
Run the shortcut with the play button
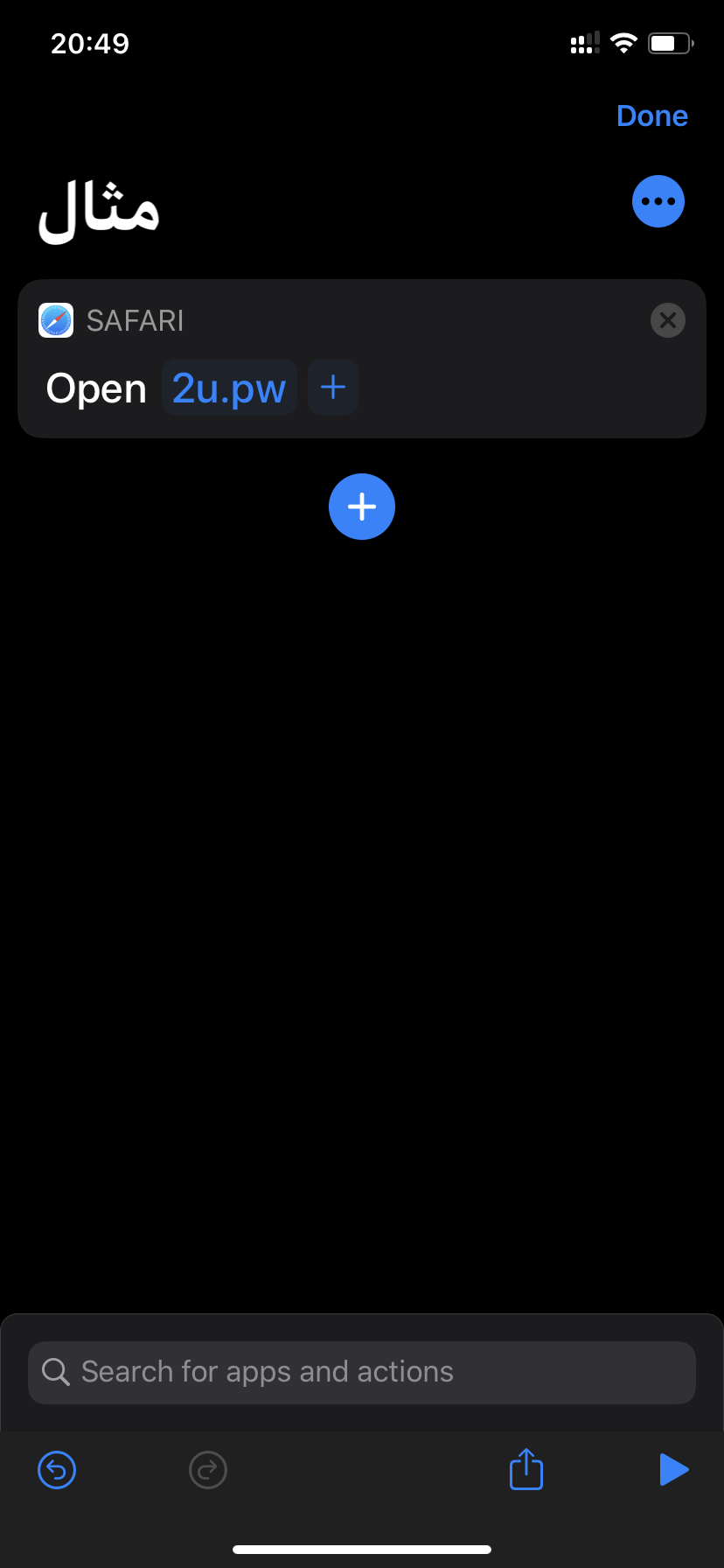pos(673,1469)
